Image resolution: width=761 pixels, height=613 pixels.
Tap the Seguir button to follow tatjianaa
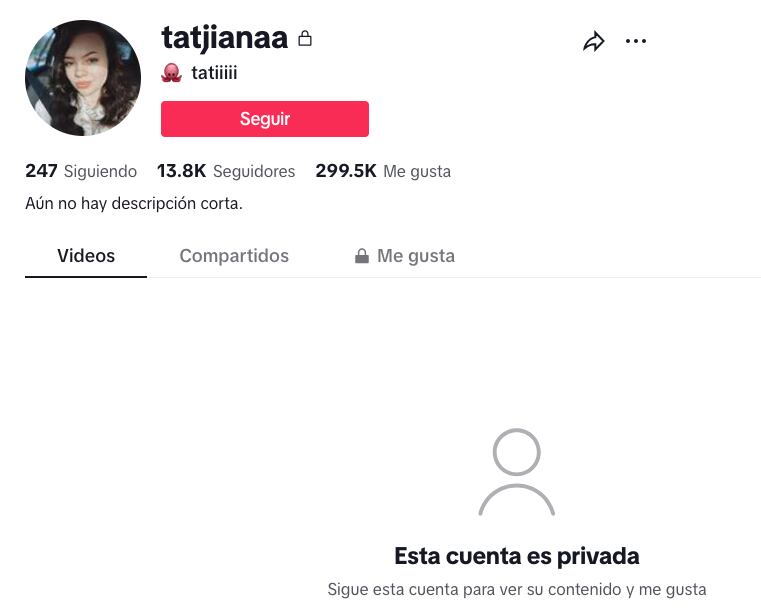(265, 119)
